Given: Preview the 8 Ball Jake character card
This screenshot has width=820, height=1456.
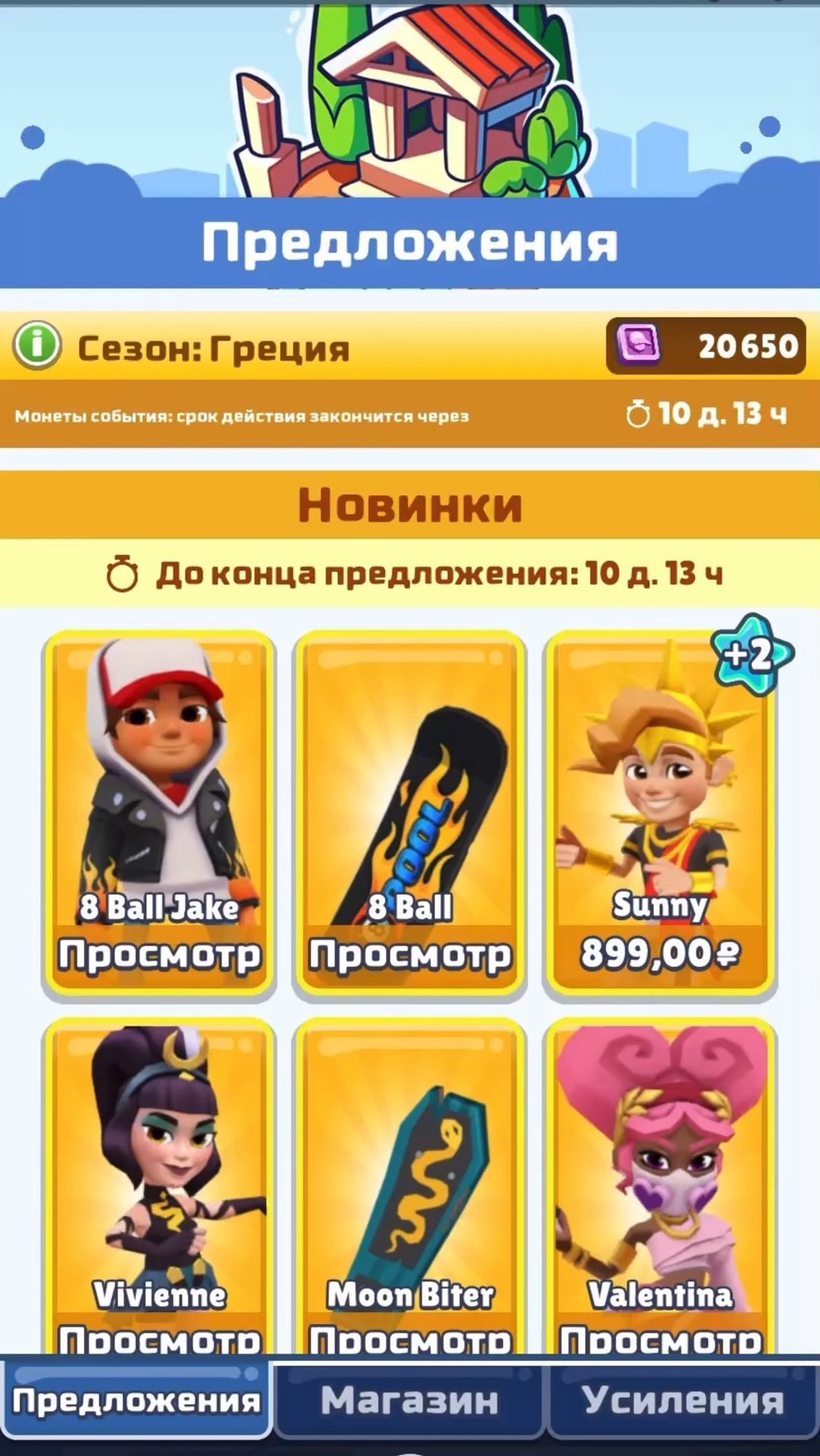Looking at the screenshot, I should [159, 954].
